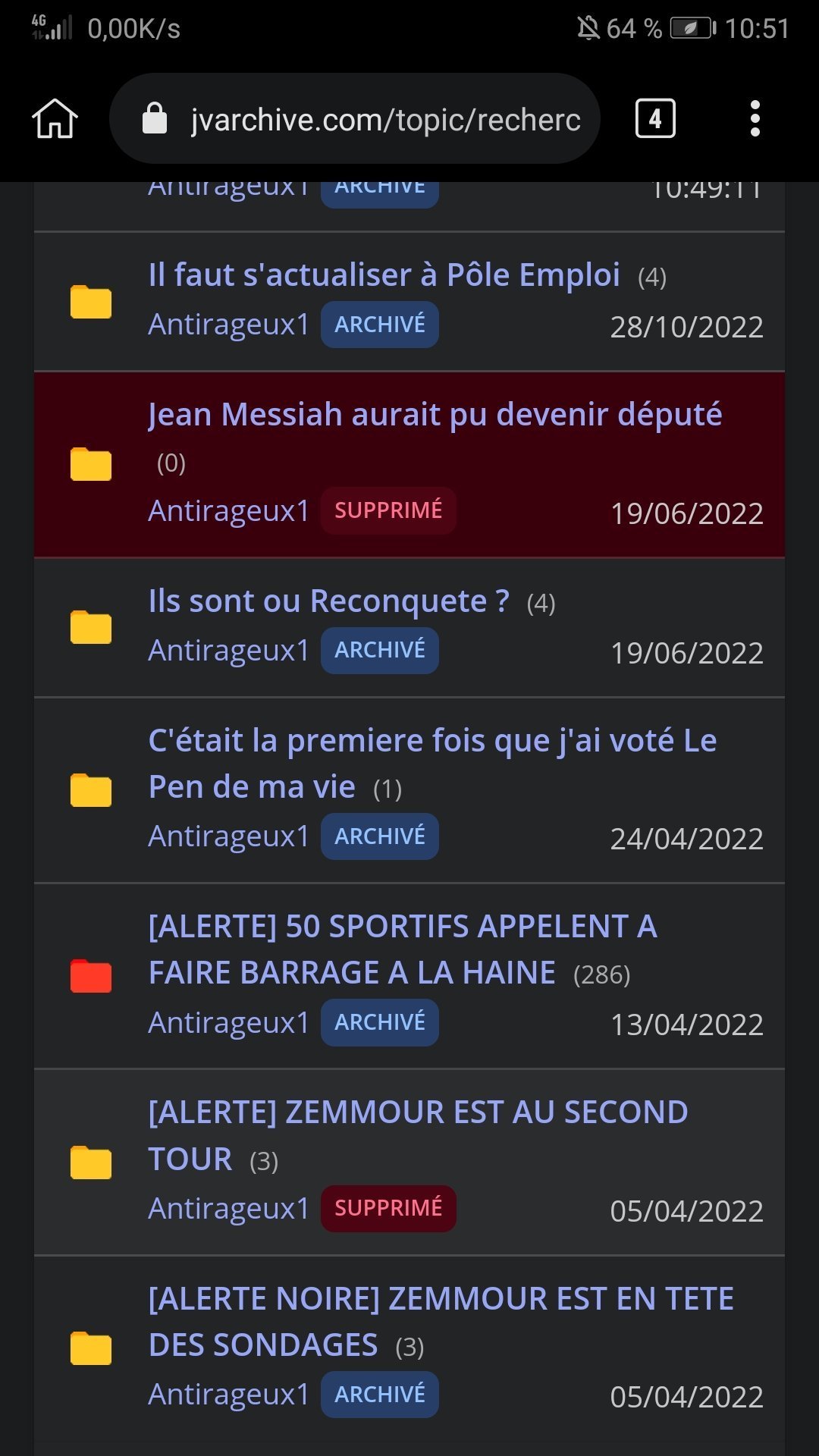Viewport: 819px width, 1456px height.
Task: Open Antirageux1 profile under Jean Messiah topic
Action: 228,511
